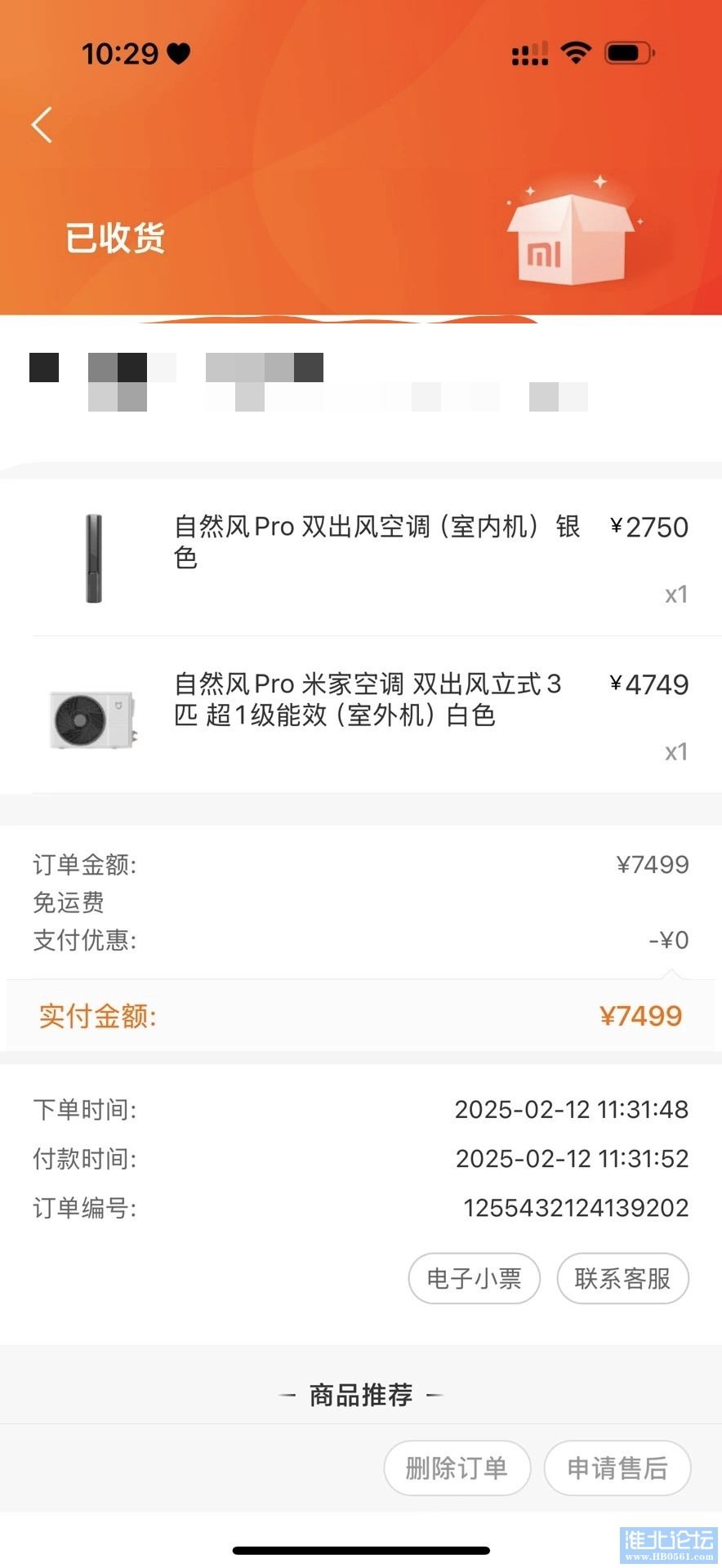Open the 自然风Pro 室内机 银色 product

click(376, 541)
